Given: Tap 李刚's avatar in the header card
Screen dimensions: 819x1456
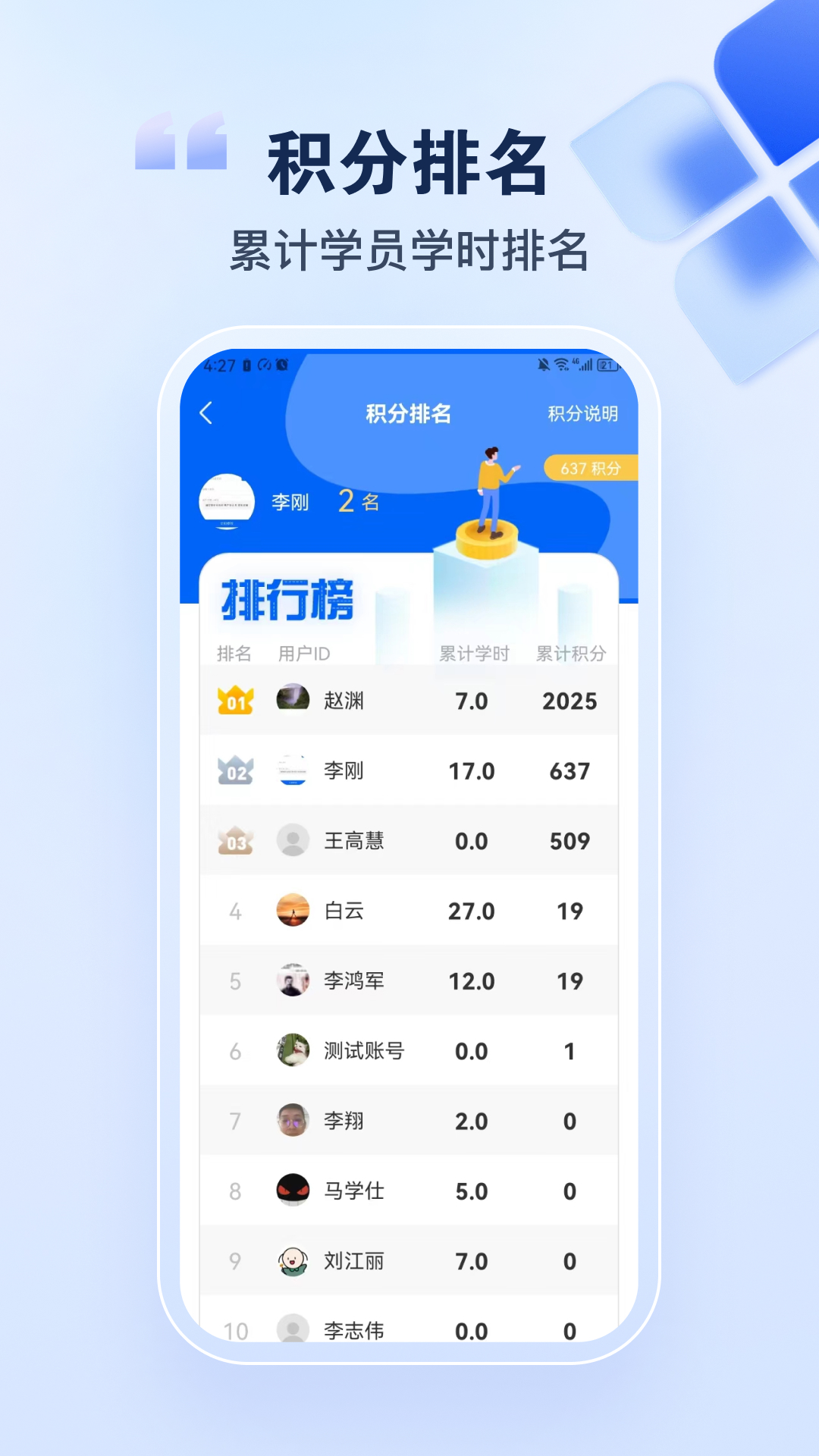Looking at the screenshot, I should tap(228, 501).
